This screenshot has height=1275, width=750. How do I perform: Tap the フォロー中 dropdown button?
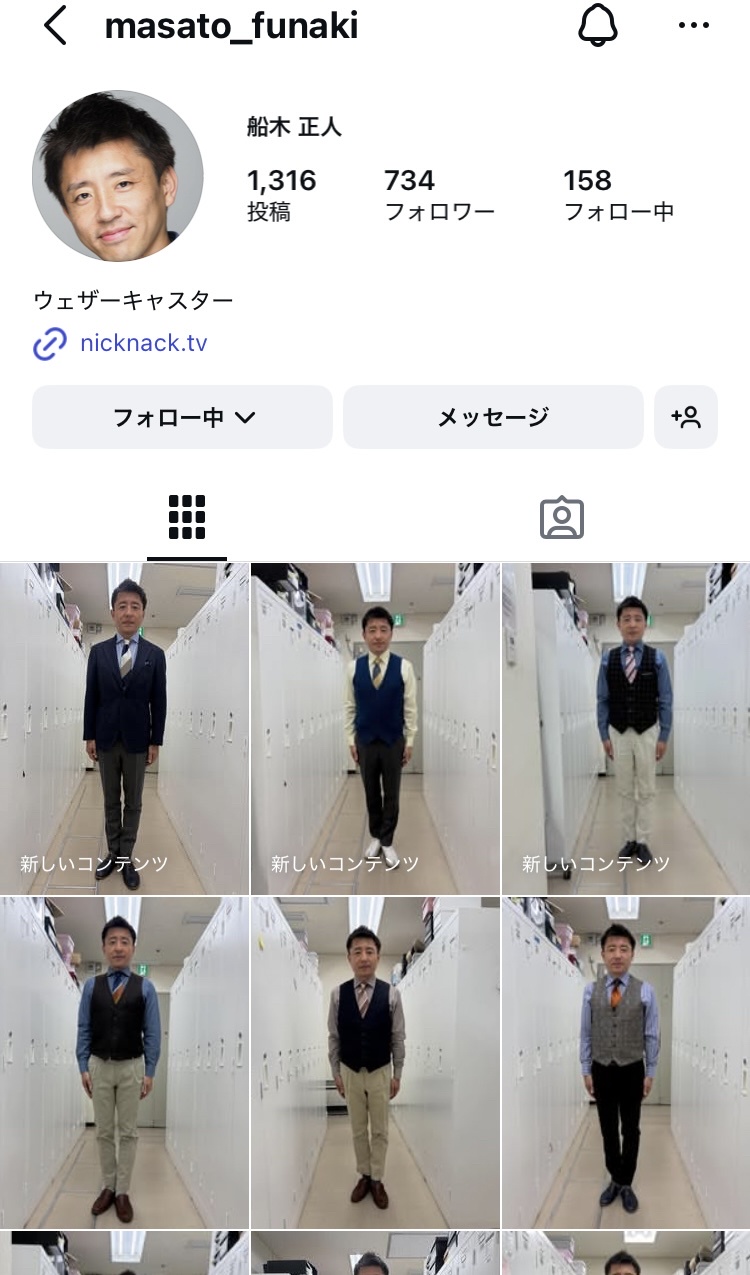click(182, 417)
